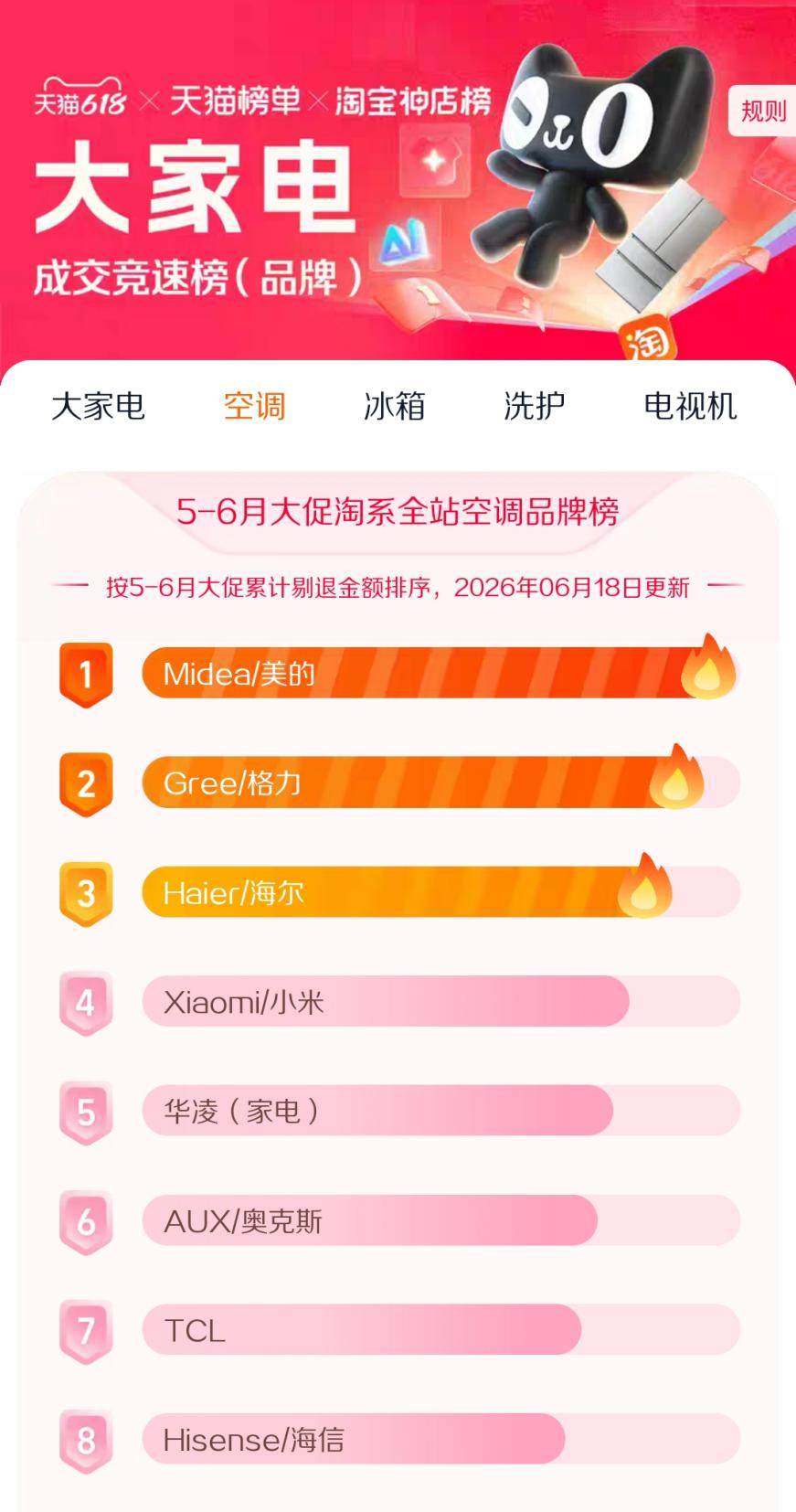Screen dimensions: 796x1512
Task: Open the Midea/美的 brand row
Action: coord(398,674)
